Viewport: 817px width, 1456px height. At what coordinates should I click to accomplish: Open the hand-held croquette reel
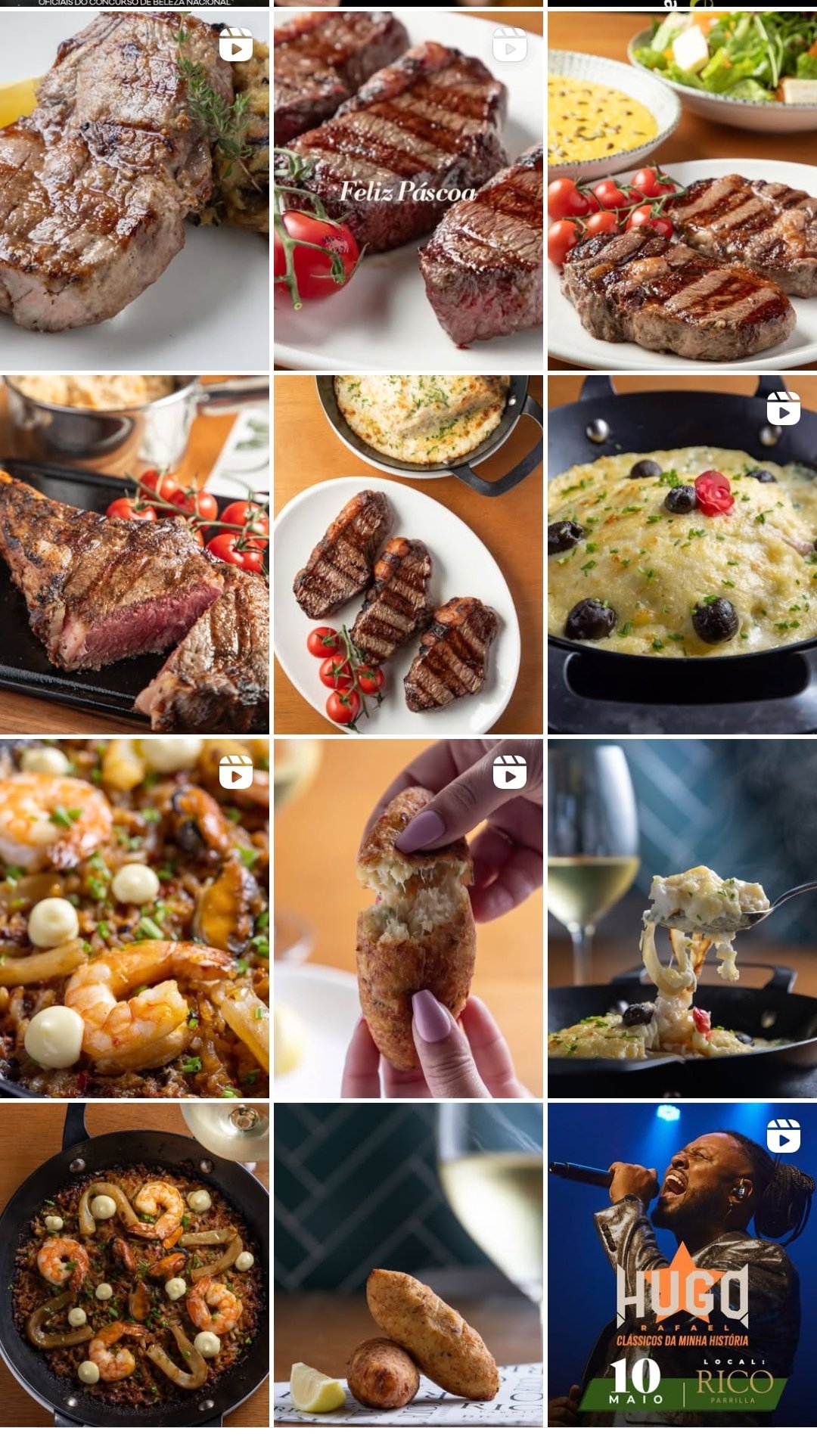408,917
